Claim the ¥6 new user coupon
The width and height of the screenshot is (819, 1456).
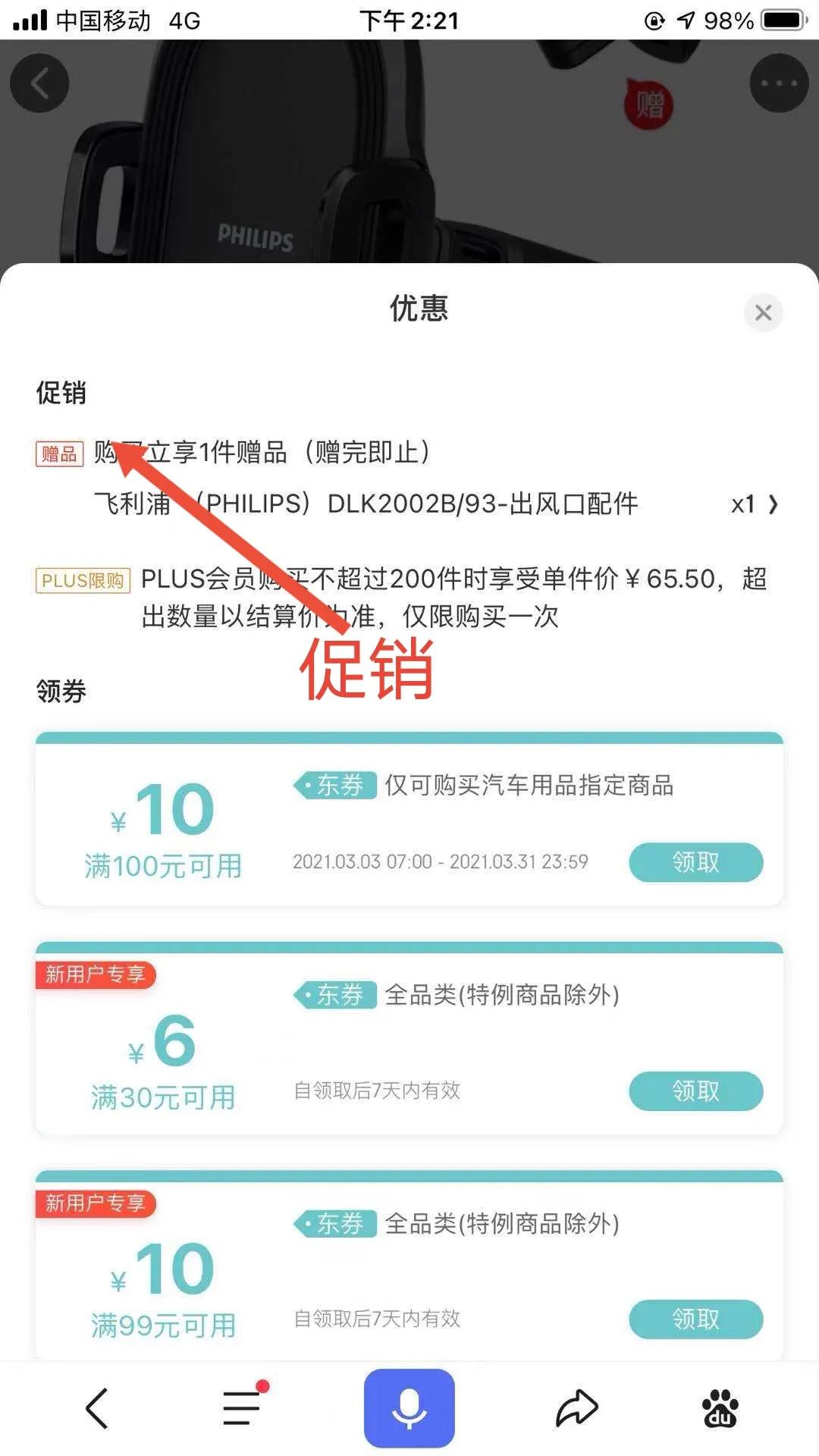click(695, 1092)
